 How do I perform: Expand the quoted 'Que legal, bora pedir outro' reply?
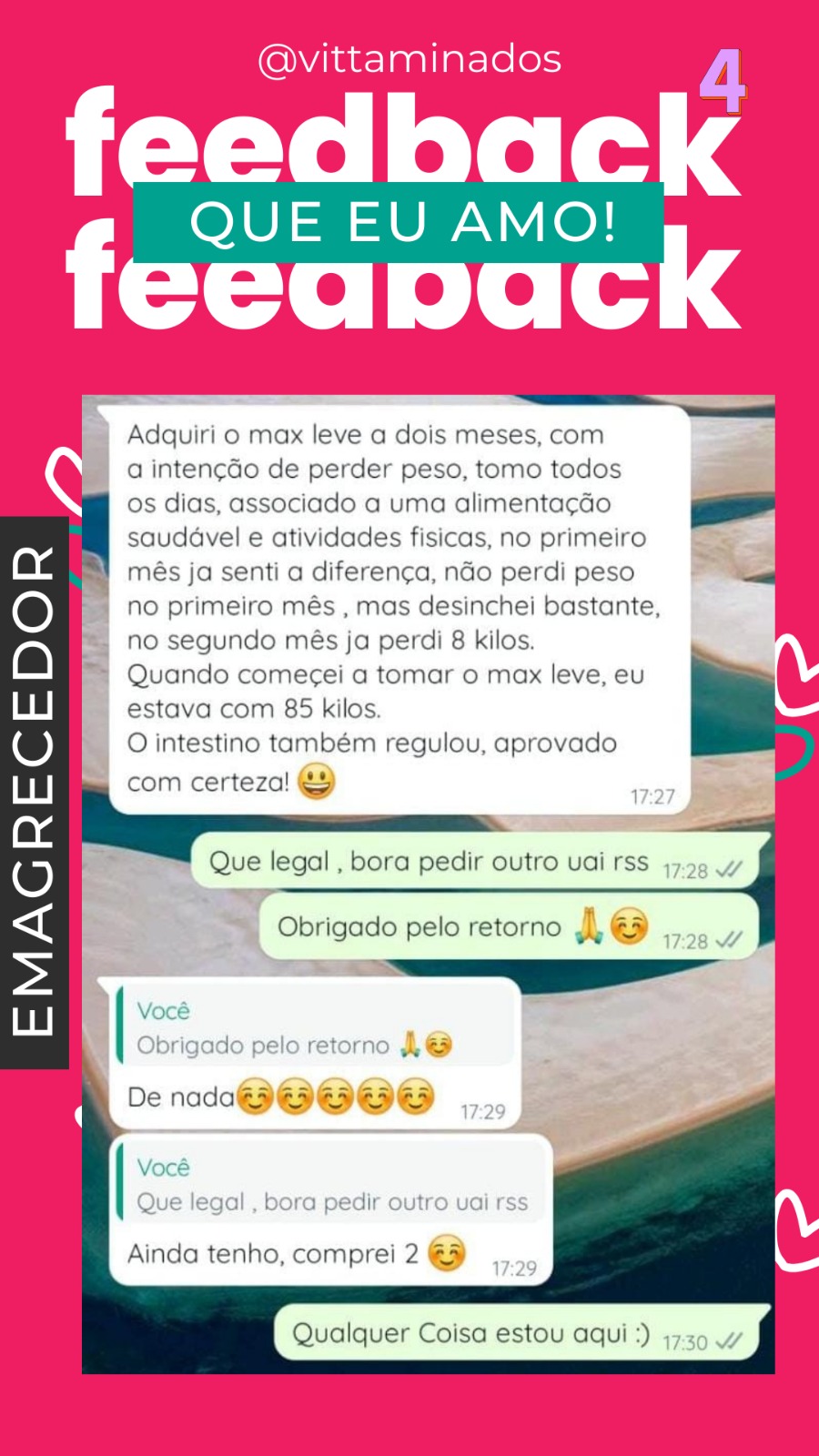pos(332,1199)
